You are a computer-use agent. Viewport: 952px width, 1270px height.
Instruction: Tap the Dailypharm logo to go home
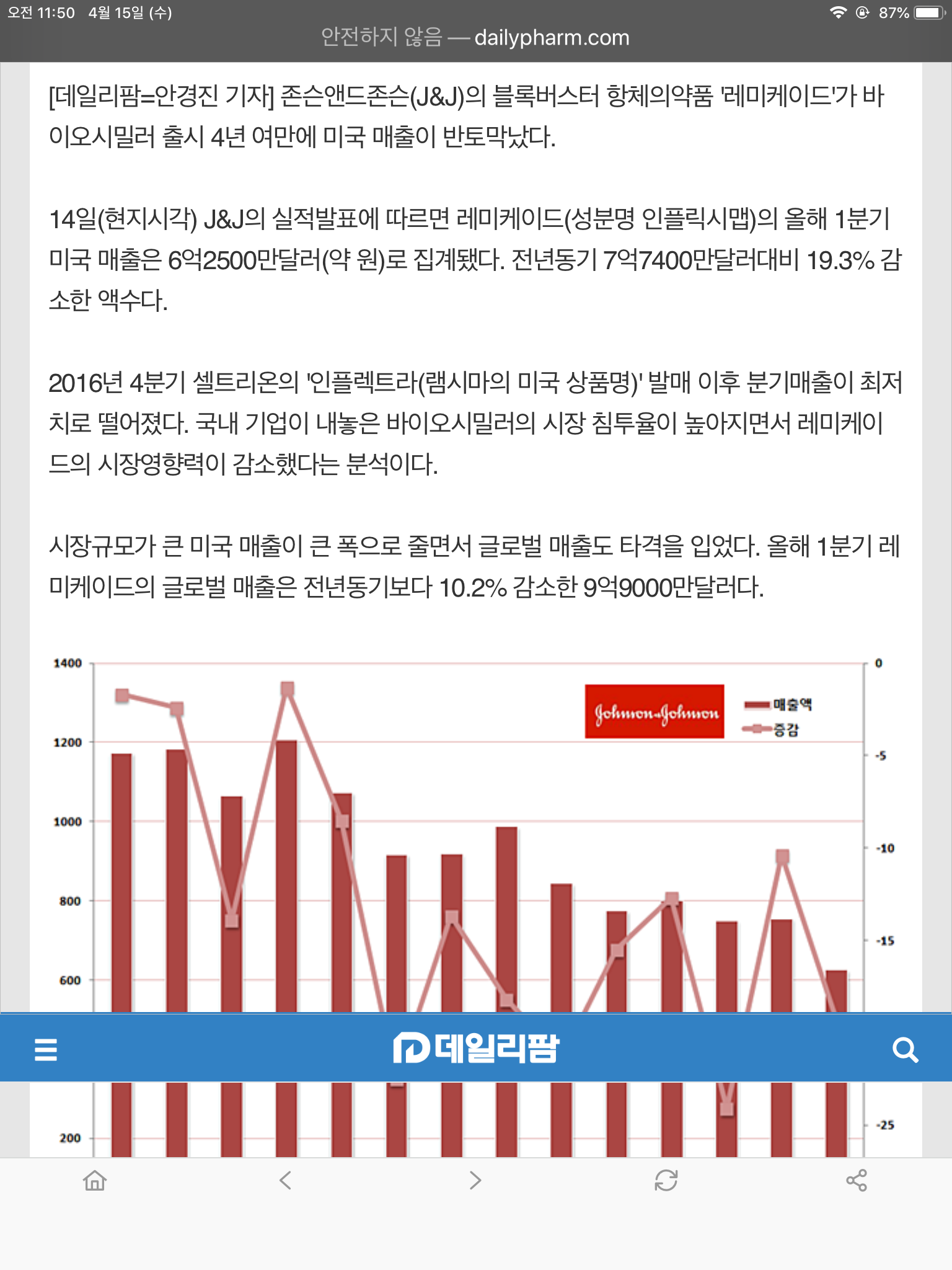point(476,1048)
